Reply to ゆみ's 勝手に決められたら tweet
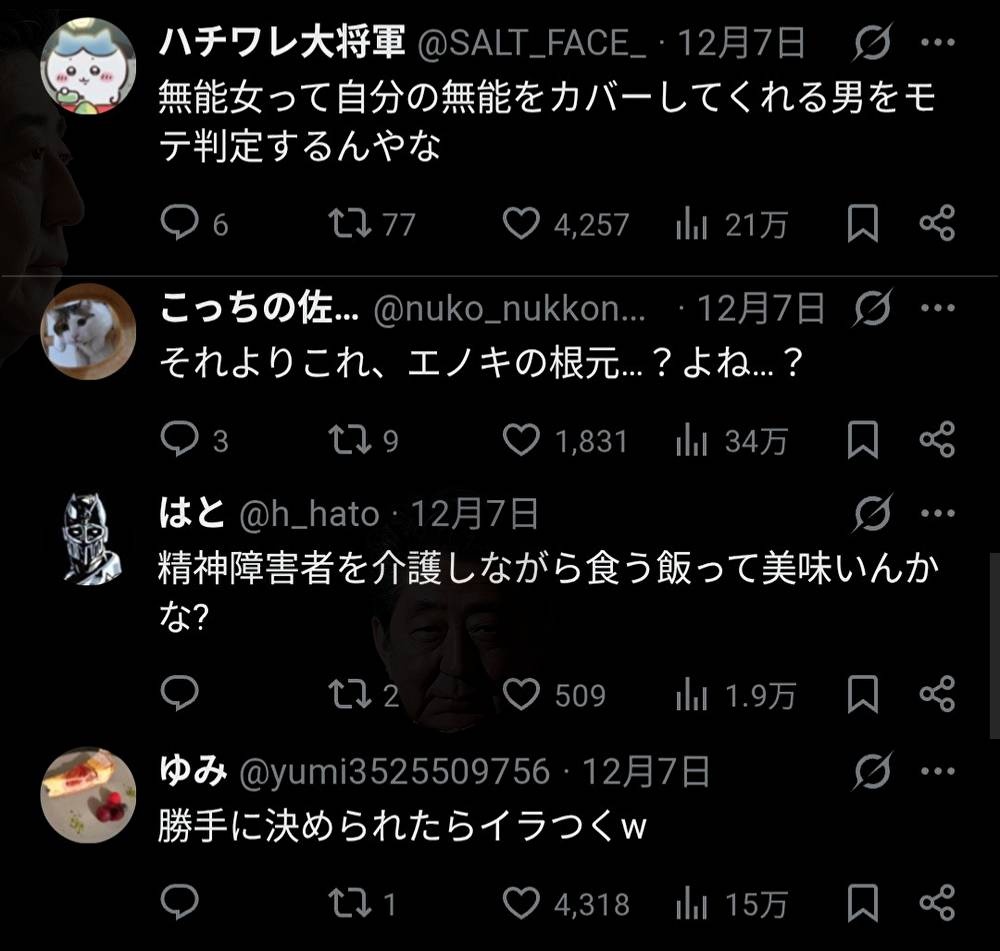 pos(181,904)
